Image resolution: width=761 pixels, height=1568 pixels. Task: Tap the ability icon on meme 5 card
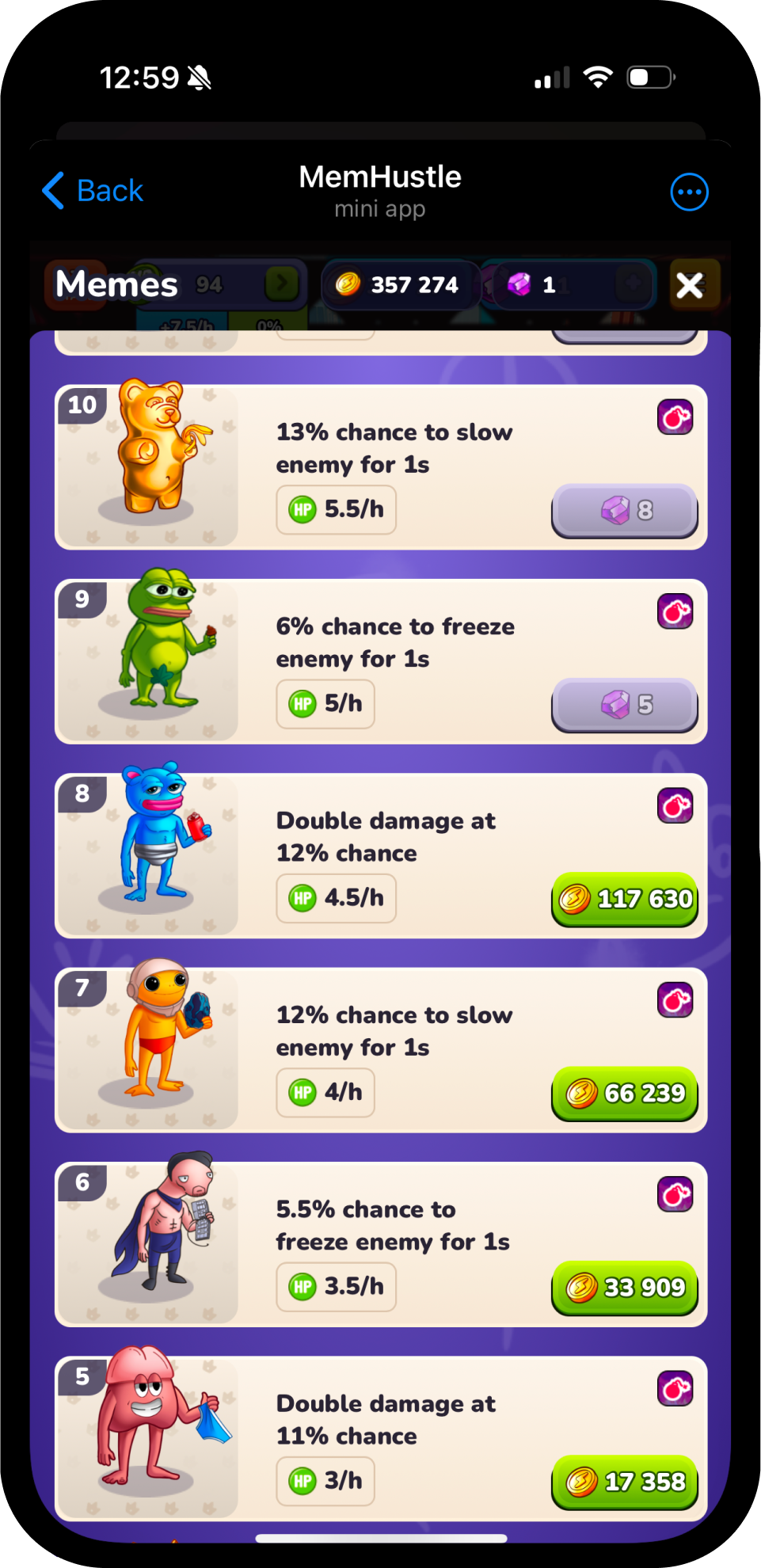(675, 1388)
